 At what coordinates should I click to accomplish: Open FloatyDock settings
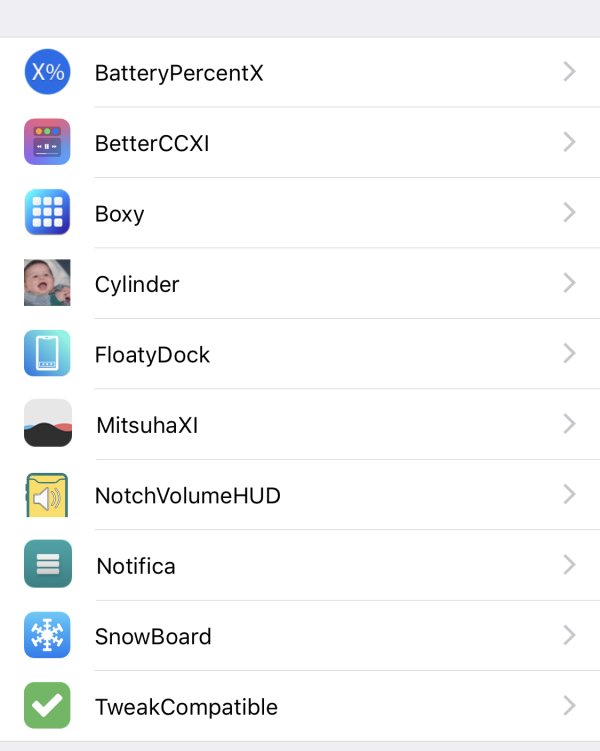point(152,355)
